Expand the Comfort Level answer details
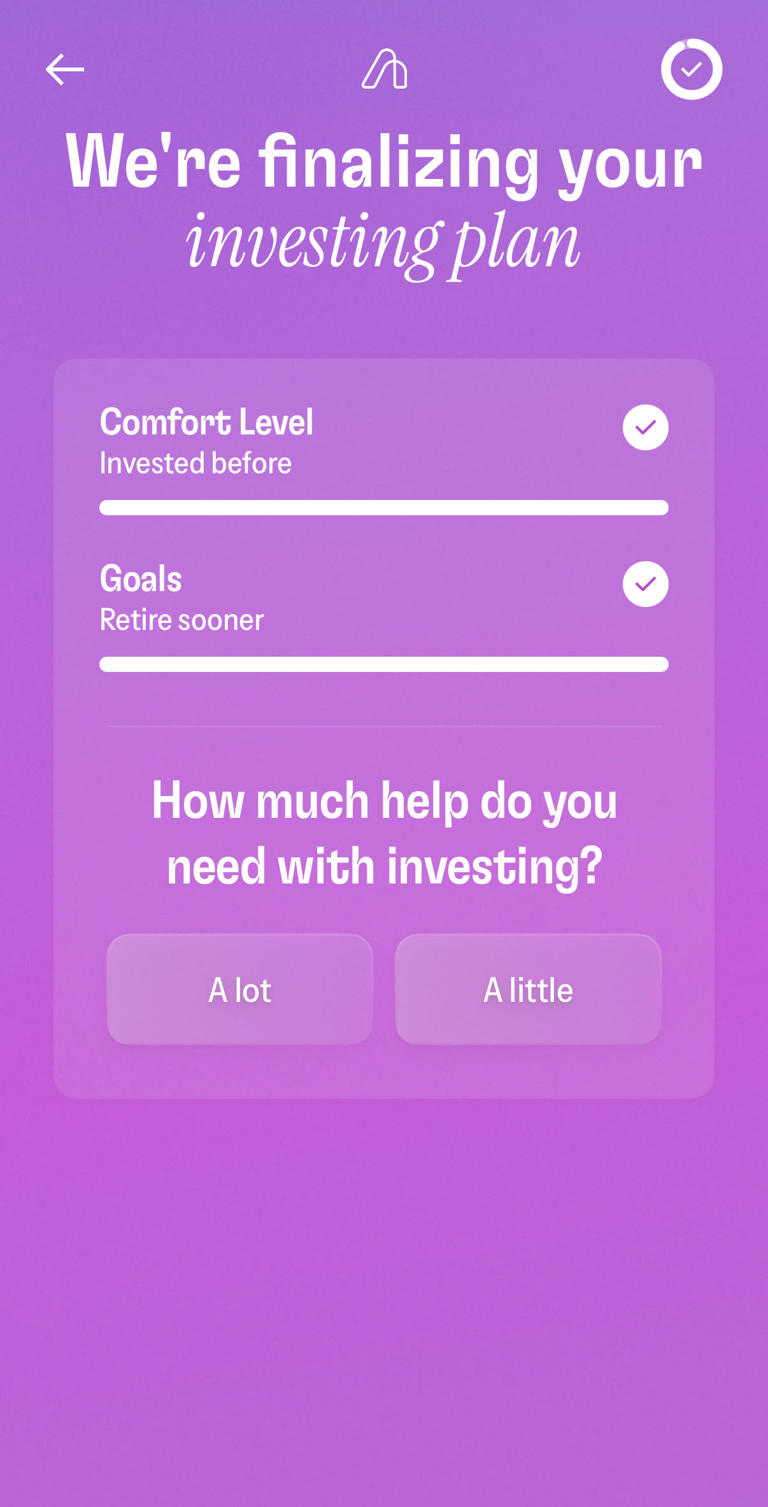This screenshot has width=768, height=1507. (x=195, y=462)
